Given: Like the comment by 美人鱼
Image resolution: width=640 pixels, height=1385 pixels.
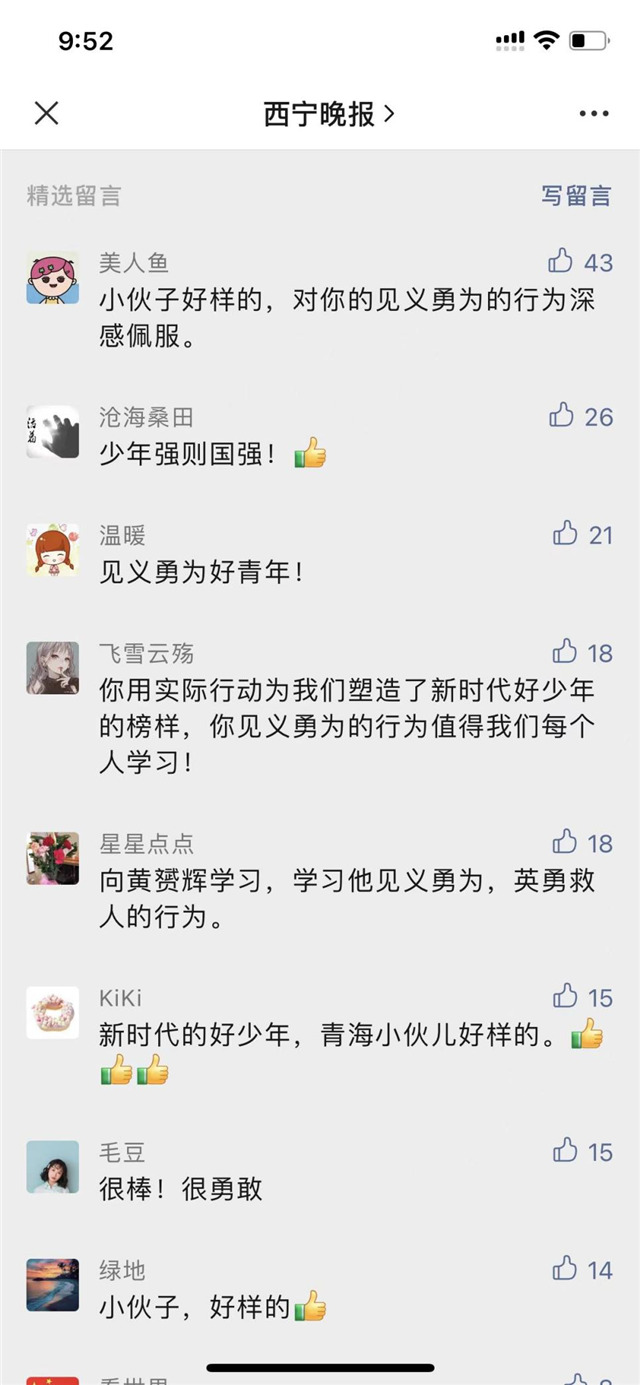Looking at the screenshot, I should point(561,262).
